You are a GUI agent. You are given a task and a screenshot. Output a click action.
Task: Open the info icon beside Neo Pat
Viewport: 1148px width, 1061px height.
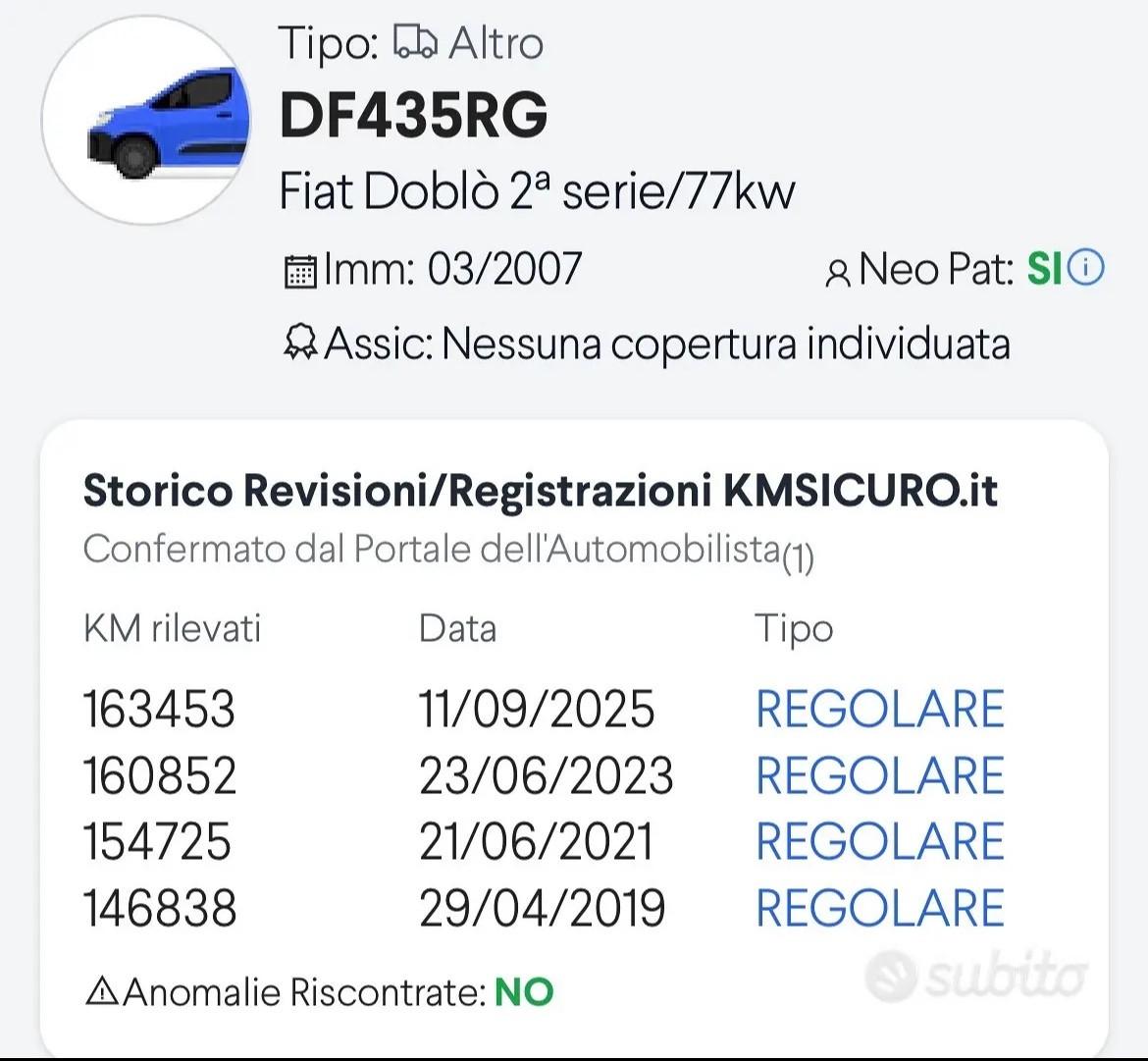tap(1085, 268)
